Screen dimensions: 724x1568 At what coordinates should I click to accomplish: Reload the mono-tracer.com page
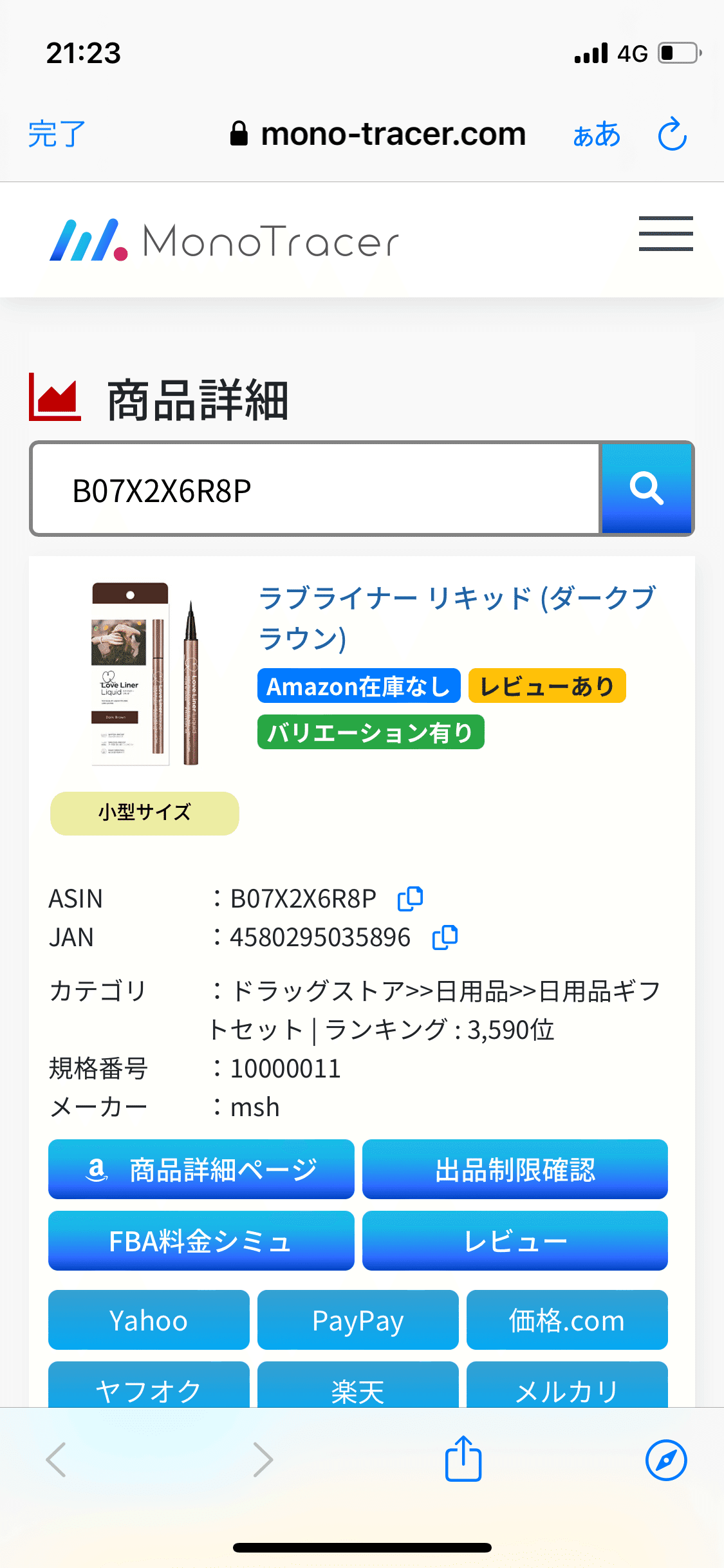pyautogui.click(x=673, y=134)
